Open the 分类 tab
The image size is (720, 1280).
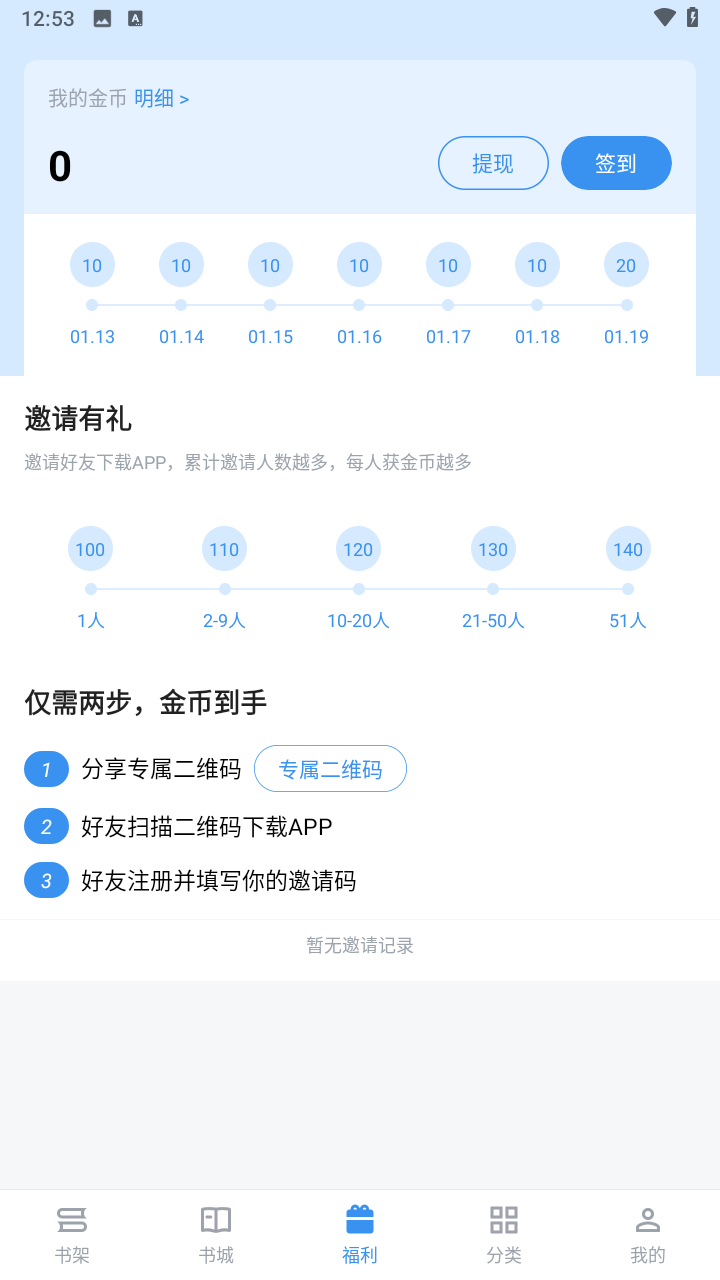point(504,1234)
